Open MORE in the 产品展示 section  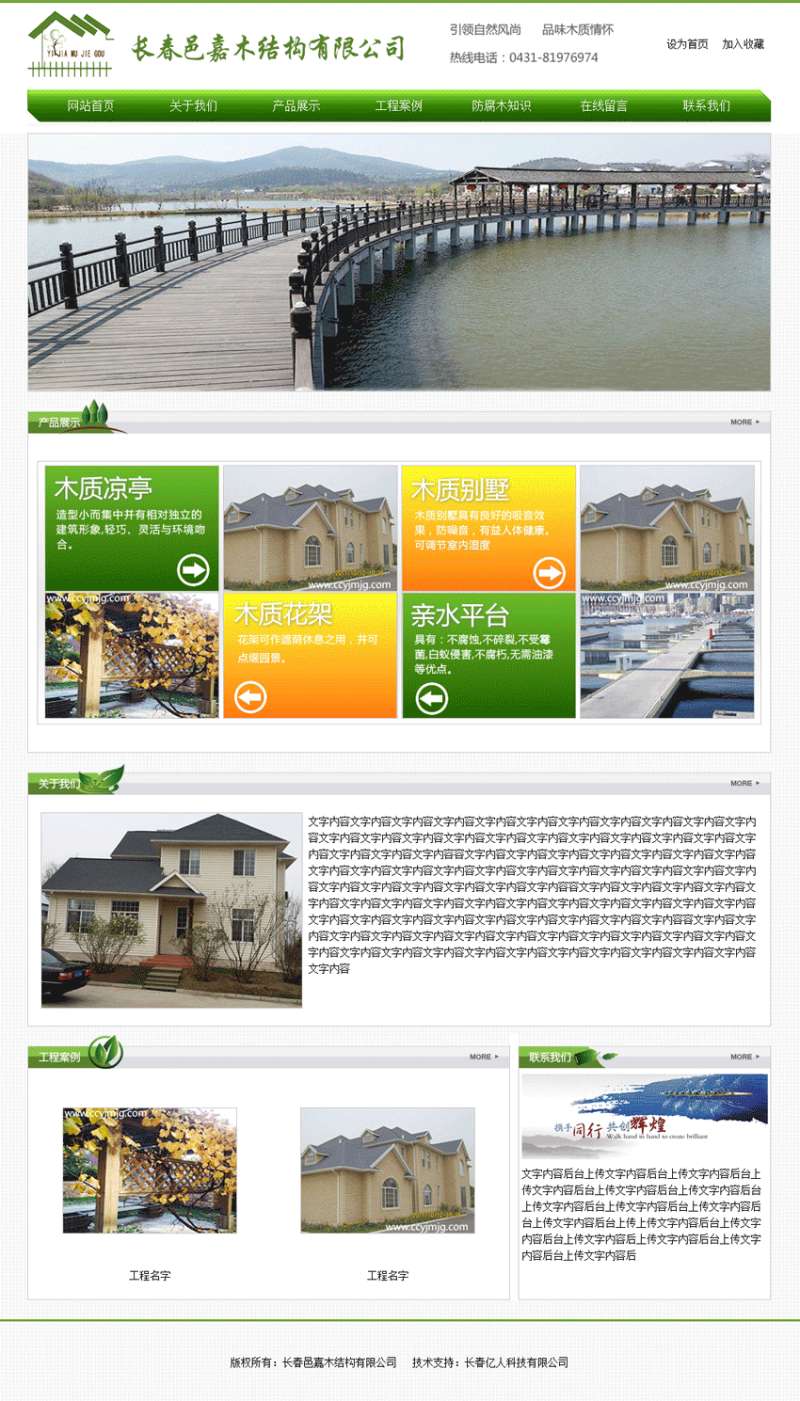tap(744, 422)
